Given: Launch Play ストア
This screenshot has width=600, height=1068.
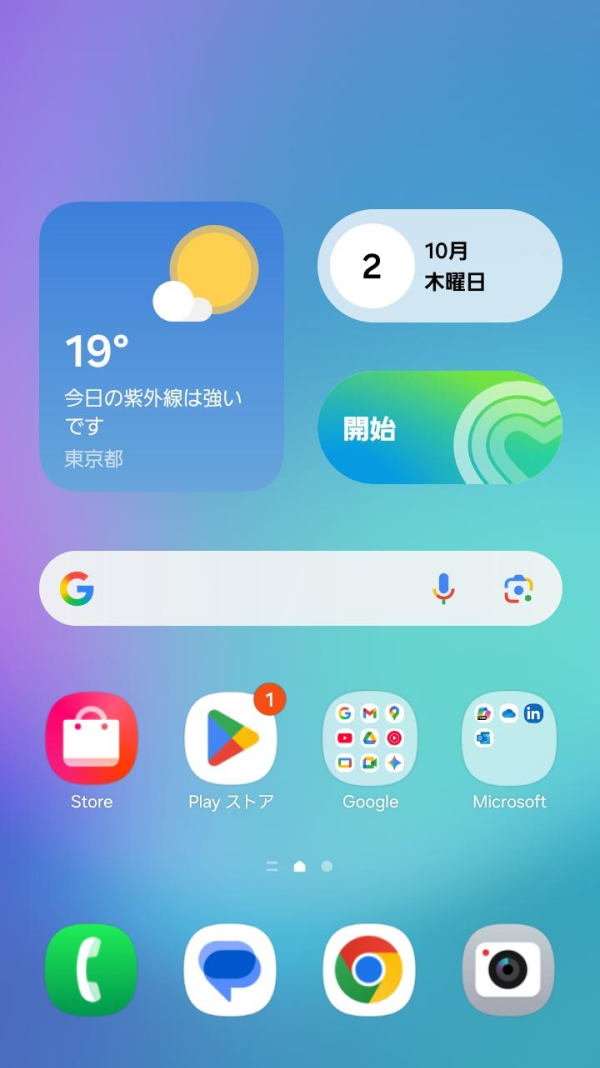Looking at the screenshot, I should pos(231,739).
